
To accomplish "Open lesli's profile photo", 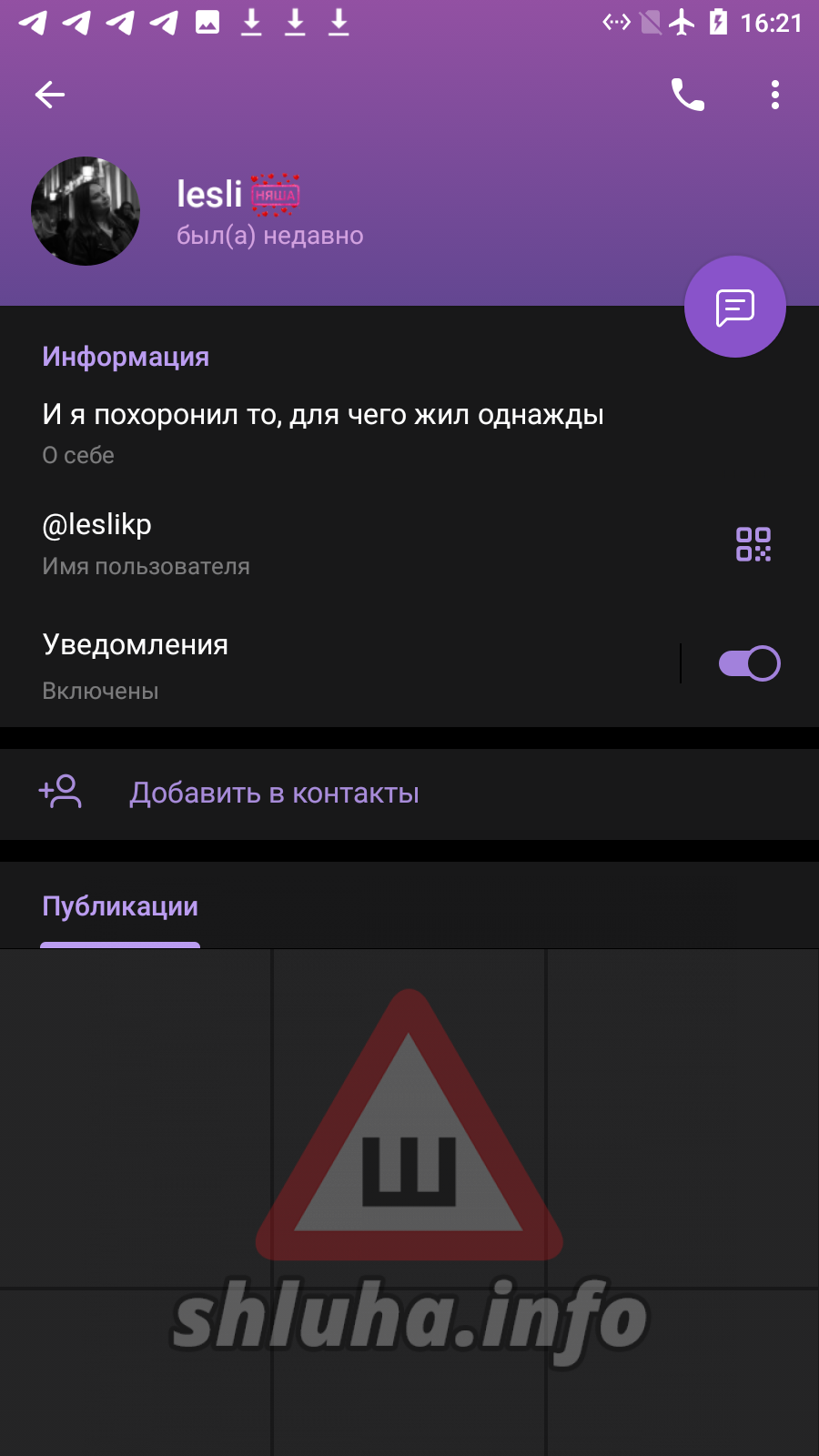I will (86, 211).
